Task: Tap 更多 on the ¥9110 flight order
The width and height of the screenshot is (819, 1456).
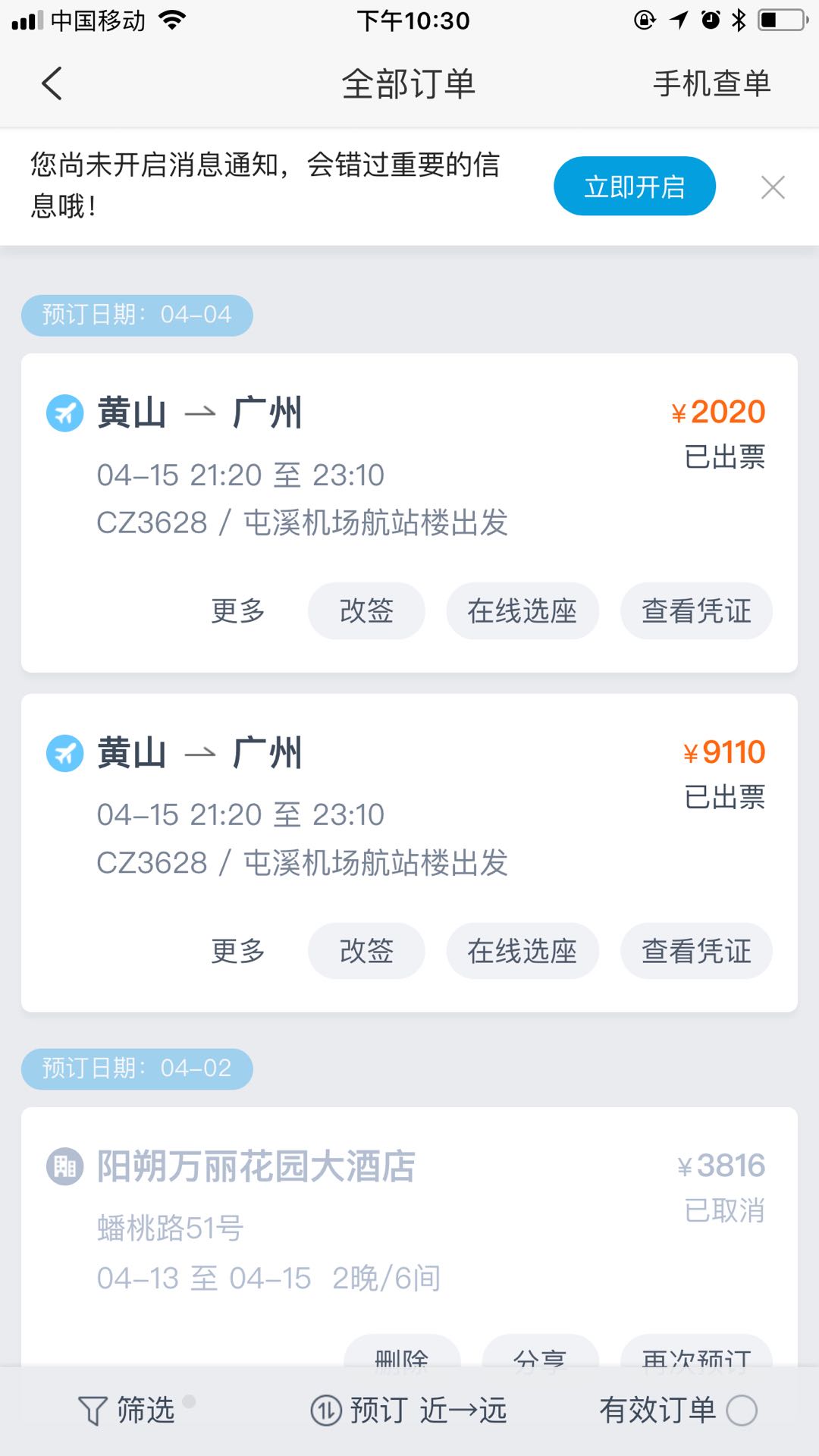Action: coord(238,951)
